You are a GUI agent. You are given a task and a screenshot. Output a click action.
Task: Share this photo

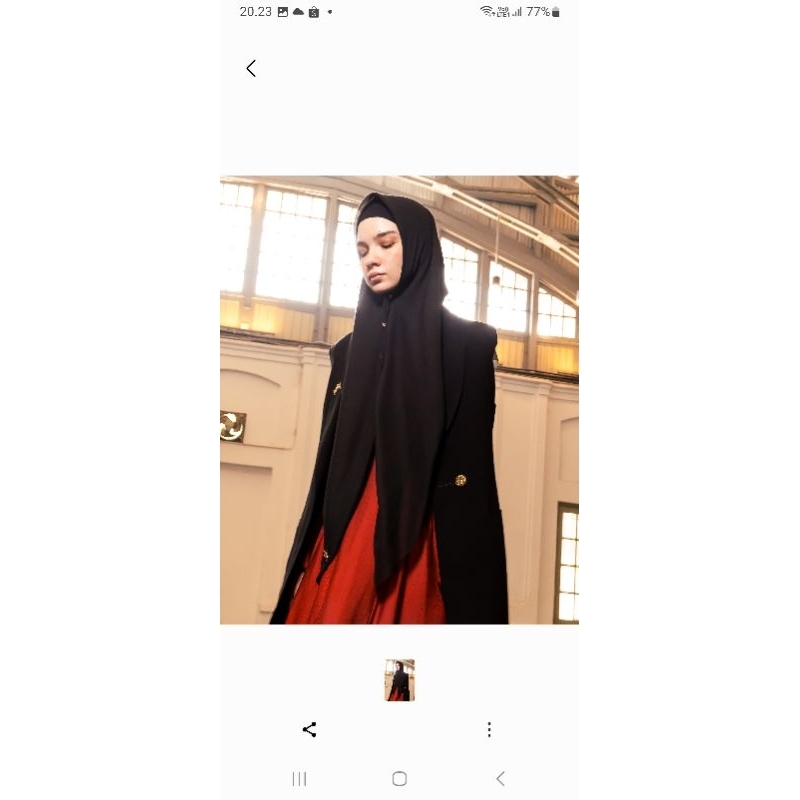click(x=309, y=730)
